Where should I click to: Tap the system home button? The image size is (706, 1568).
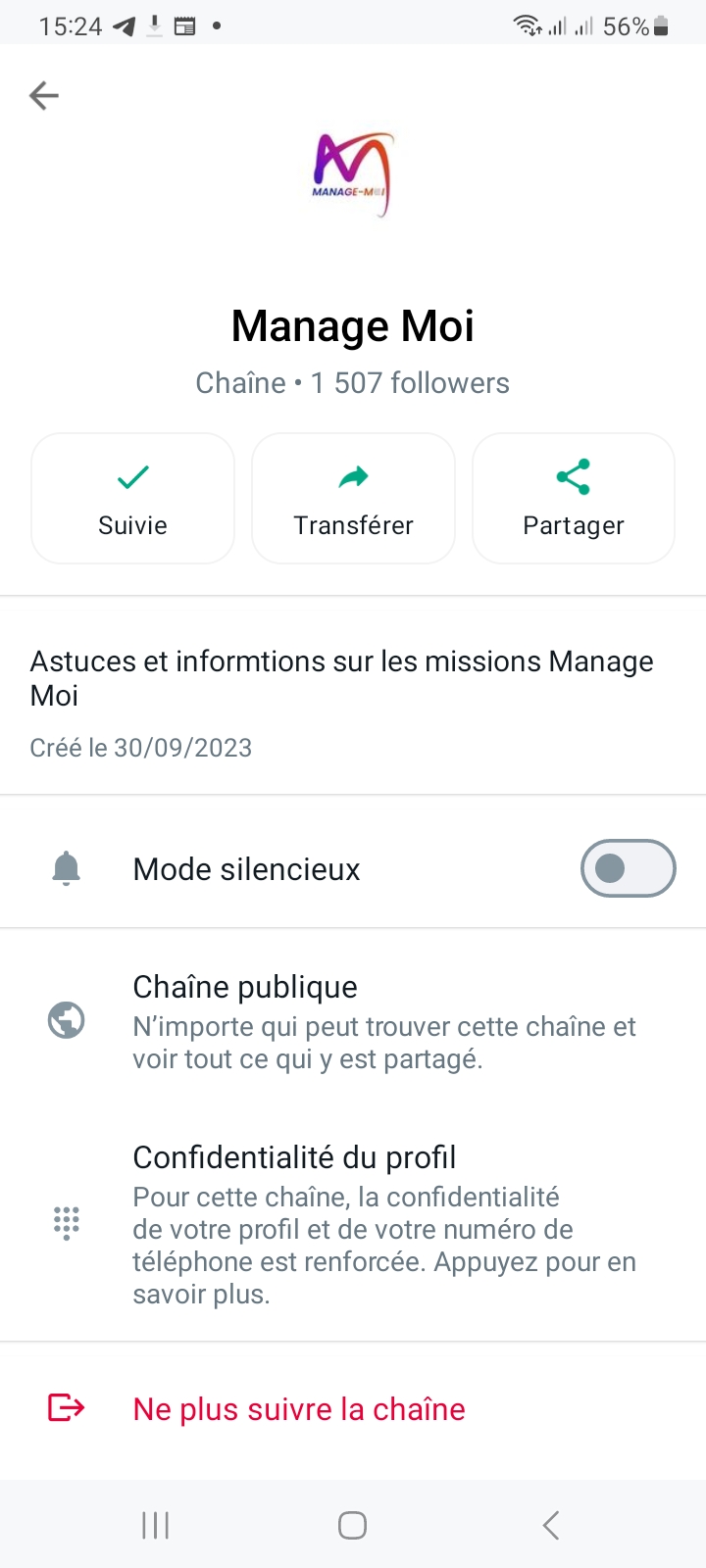click(x=353, y=1525)
